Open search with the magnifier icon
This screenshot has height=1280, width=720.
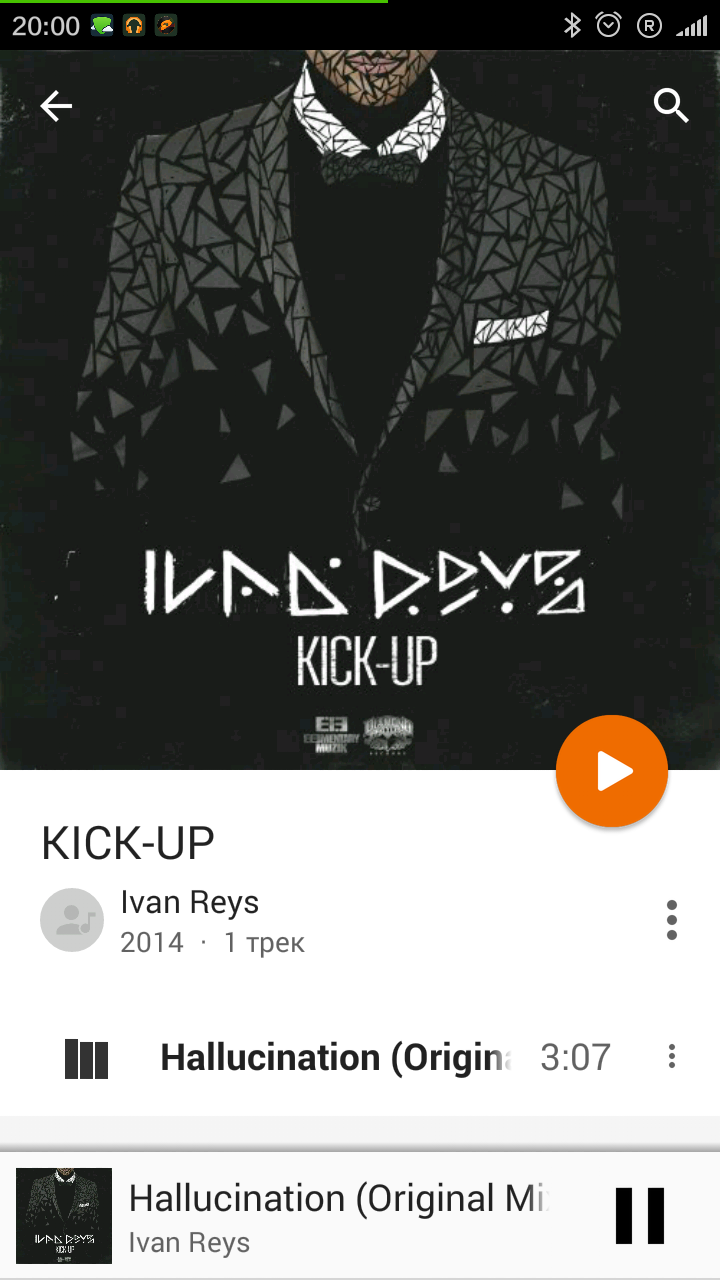point(671,105)
